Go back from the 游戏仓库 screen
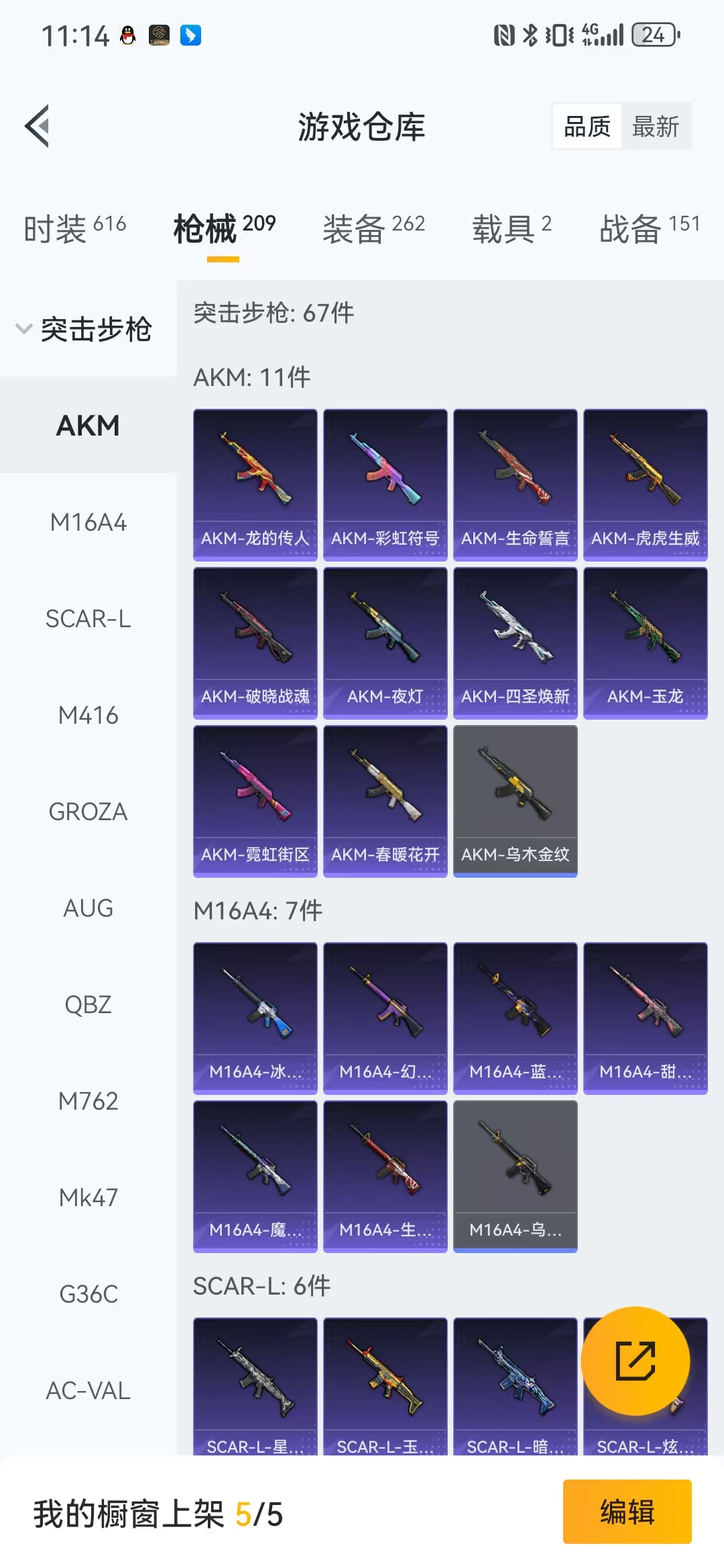Image resolution: width=724 pixels, height=1568 pixels. click(x=38, y=126)
